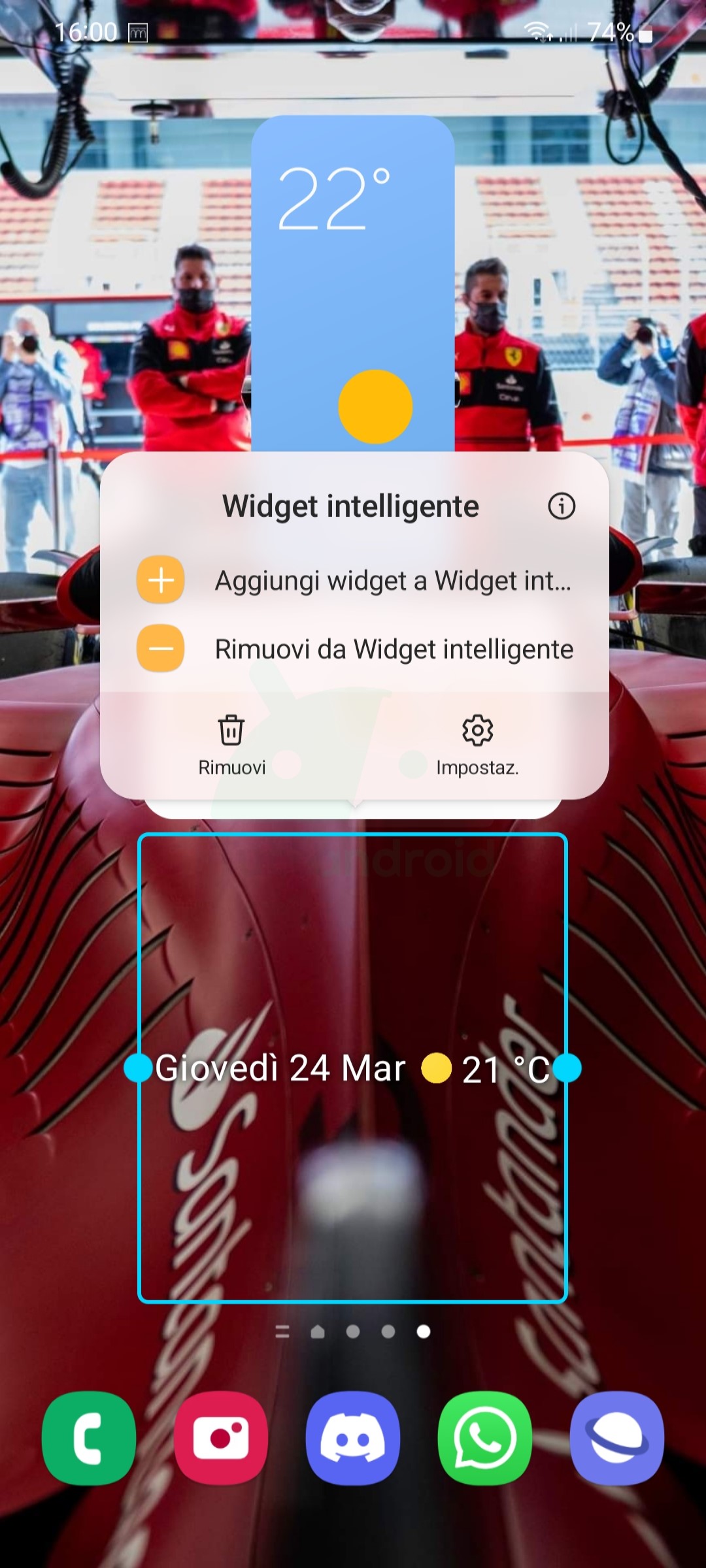Go to the home page indicator

(x=318, y=1331)
